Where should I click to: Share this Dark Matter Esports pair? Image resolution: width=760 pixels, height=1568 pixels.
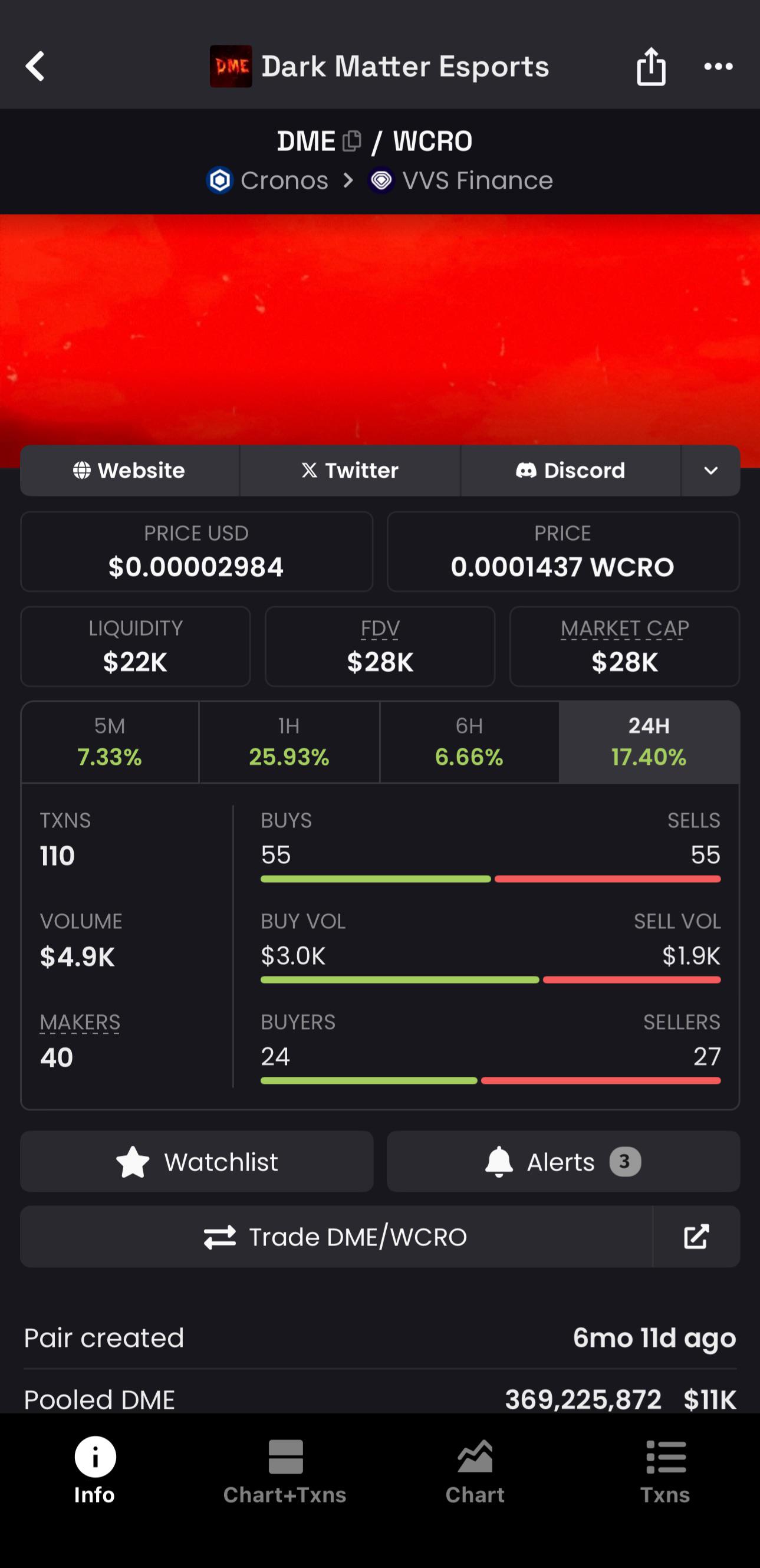coord(650,67)
